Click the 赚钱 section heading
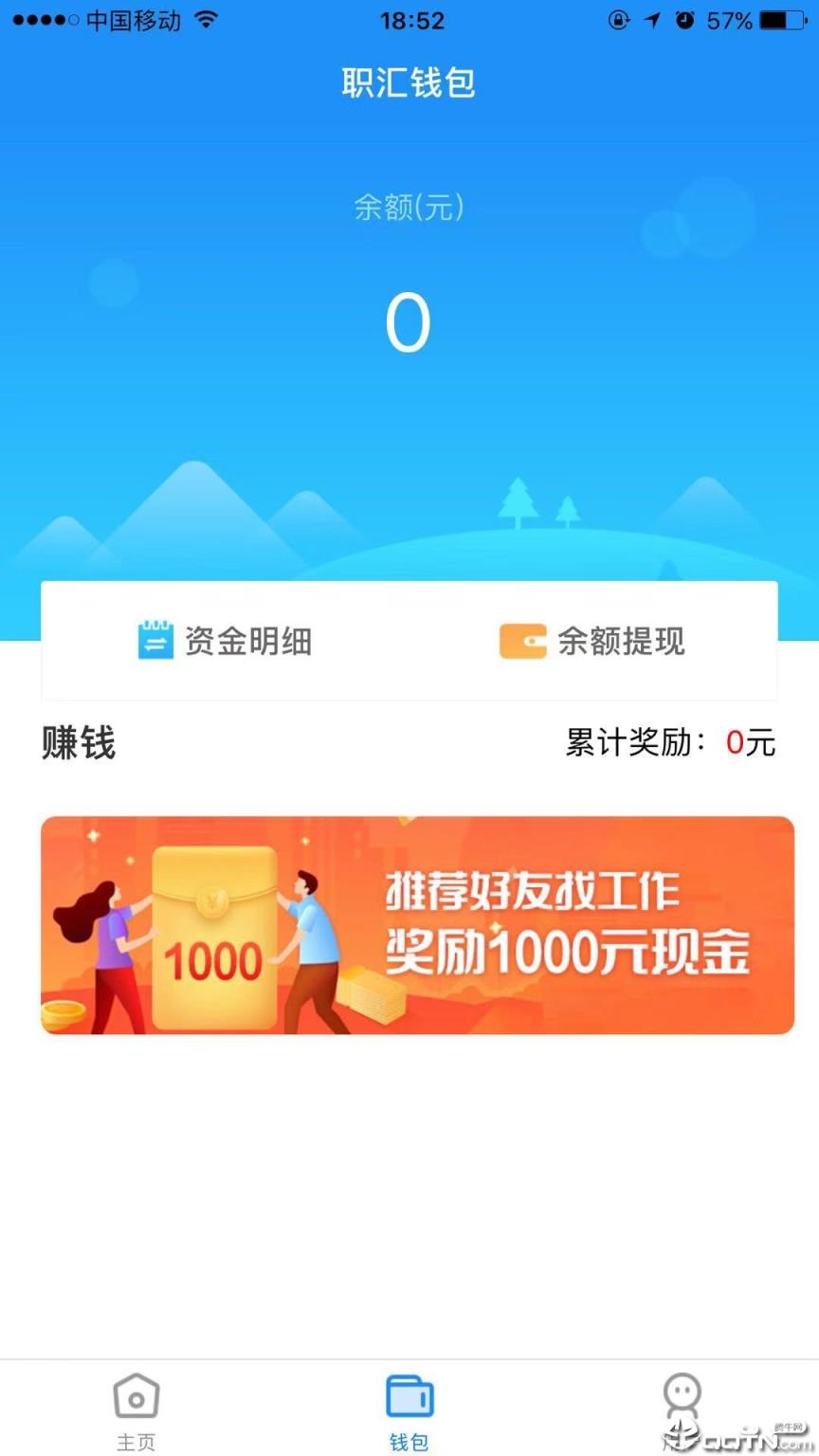This screenshot has height=1456, width=819. coord(78,743)
